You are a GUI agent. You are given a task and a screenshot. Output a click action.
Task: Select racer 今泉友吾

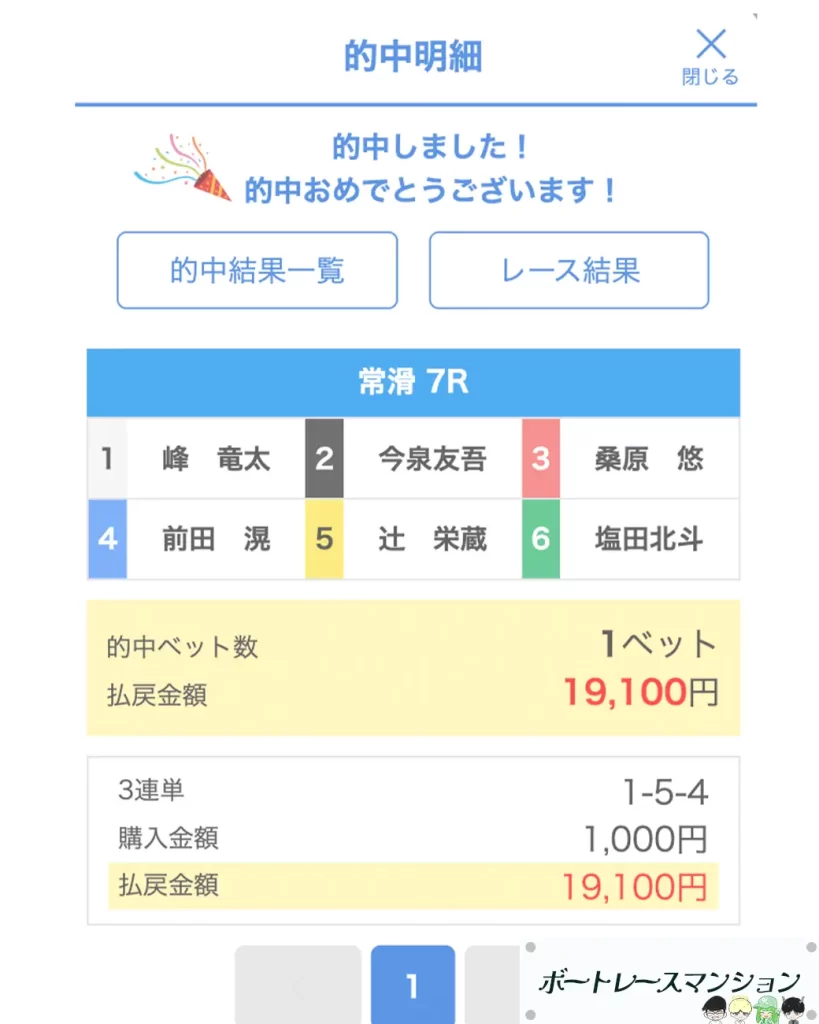tap(430, 458)
